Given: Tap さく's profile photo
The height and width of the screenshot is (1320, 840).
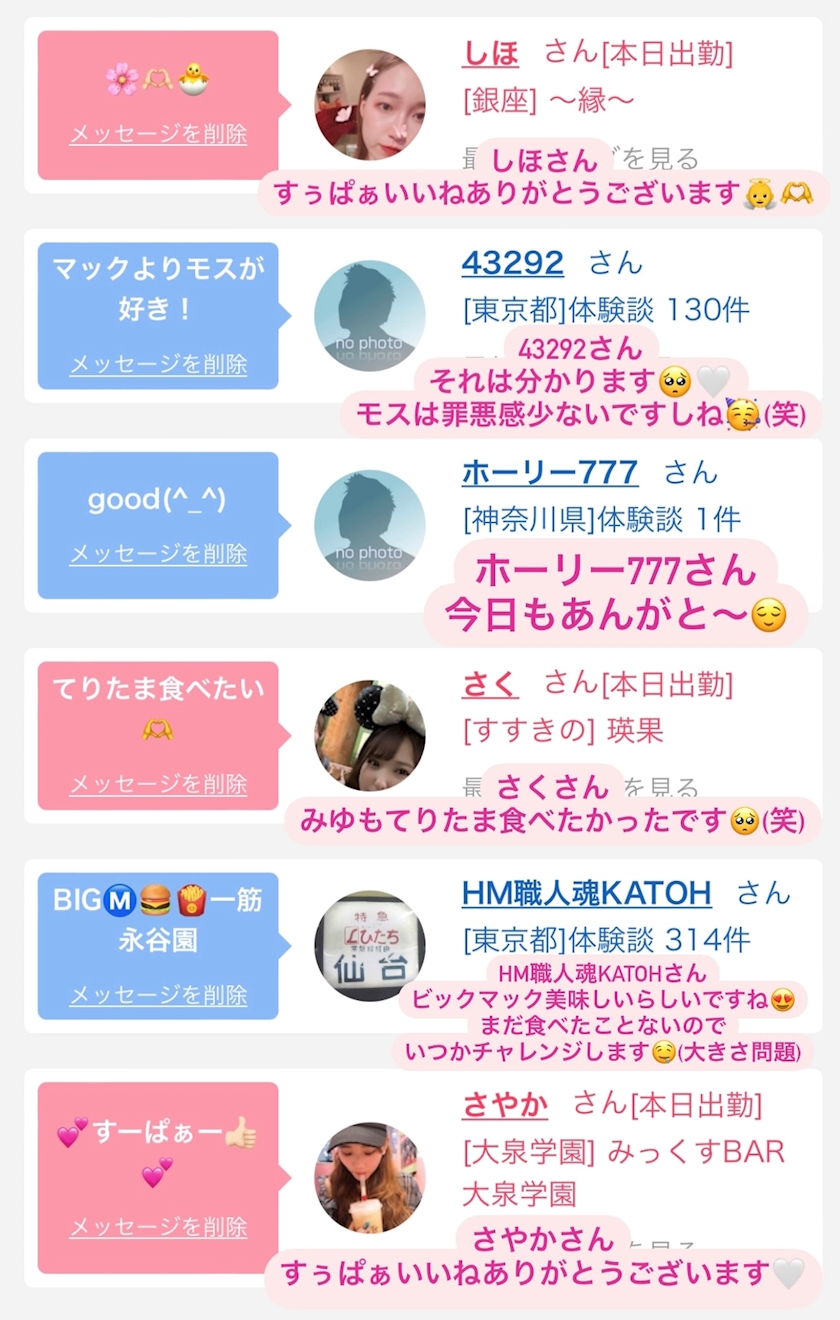Looking at the screenshot, I should click(x=370, y=735).
